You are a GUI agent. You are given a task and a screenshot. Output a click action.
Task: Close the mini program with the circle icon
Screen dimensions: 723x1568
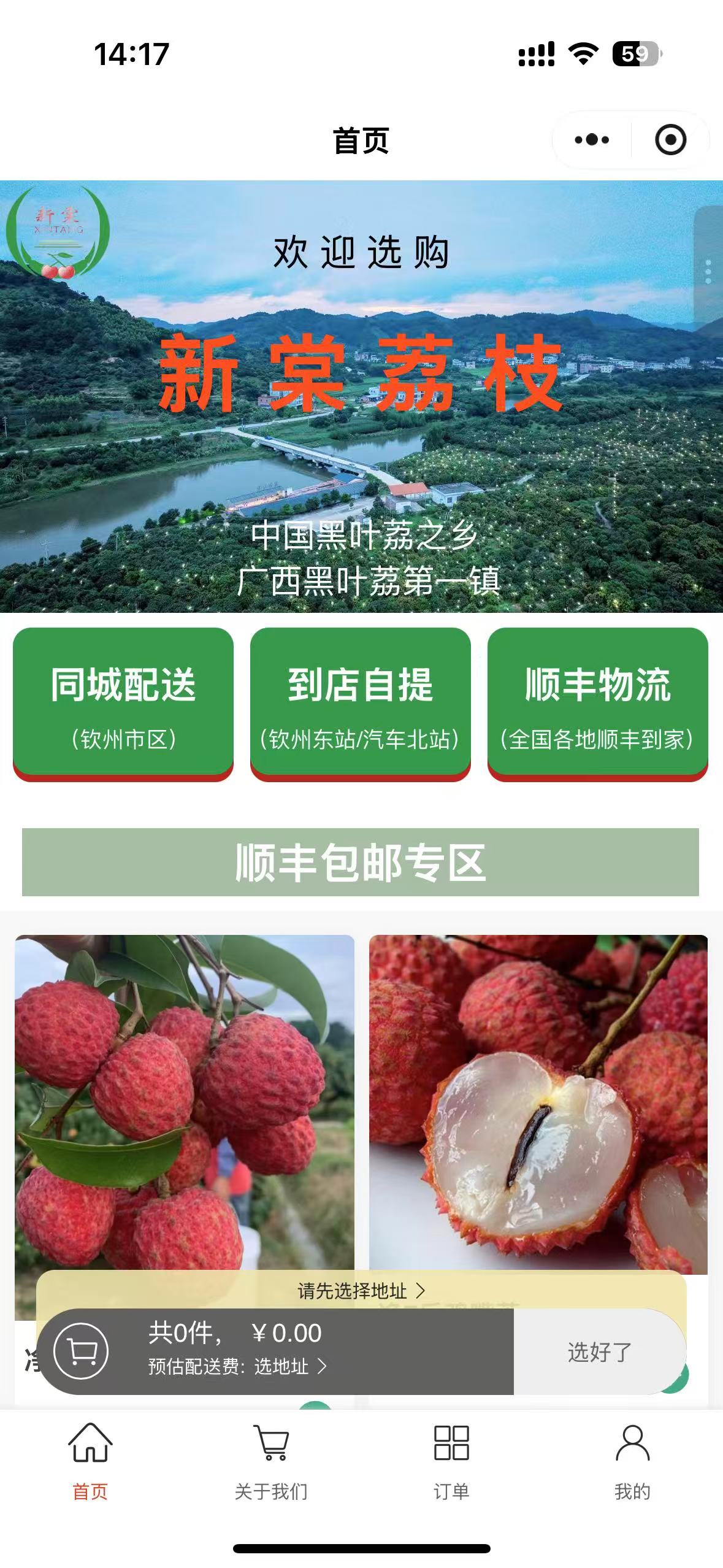670,140
